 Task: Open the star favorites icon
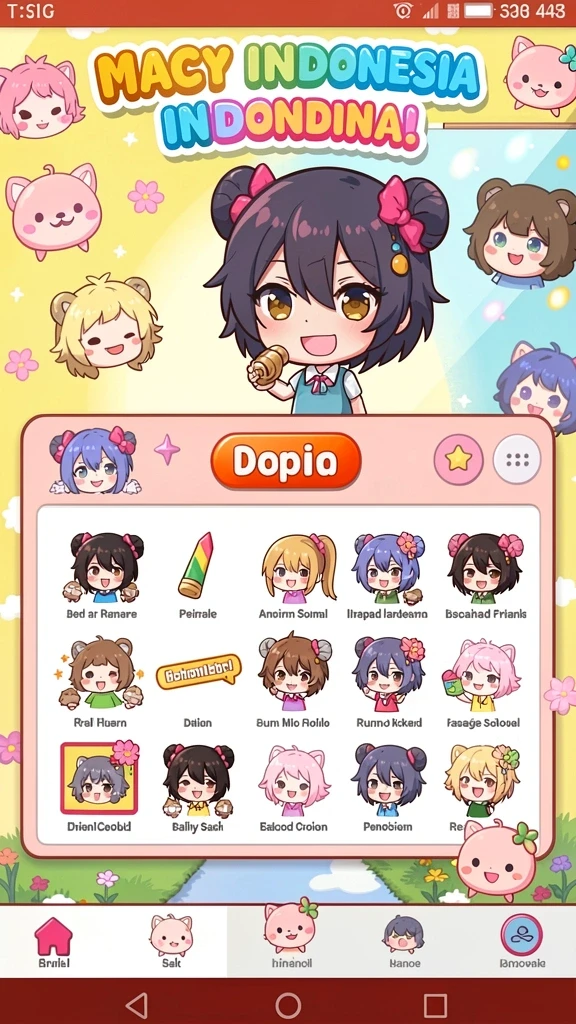pos(458,460)
